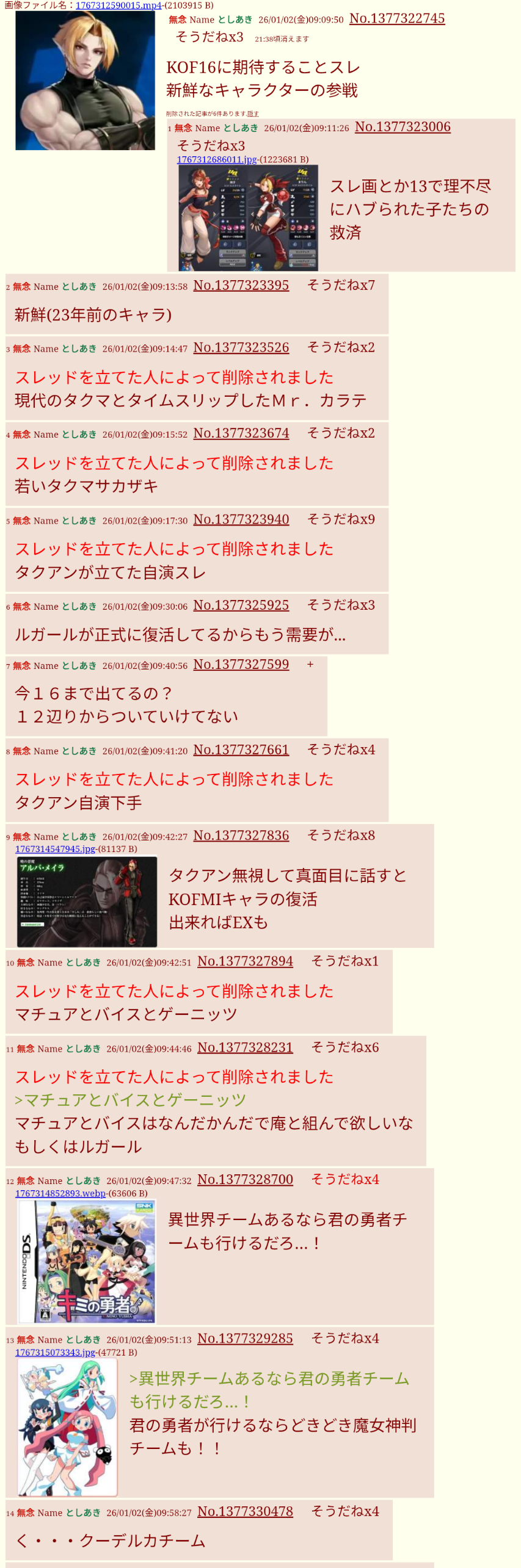Hide deleted posts via 隠す link
Viewport: 521px width, 1568px height.
pos(252,114)
